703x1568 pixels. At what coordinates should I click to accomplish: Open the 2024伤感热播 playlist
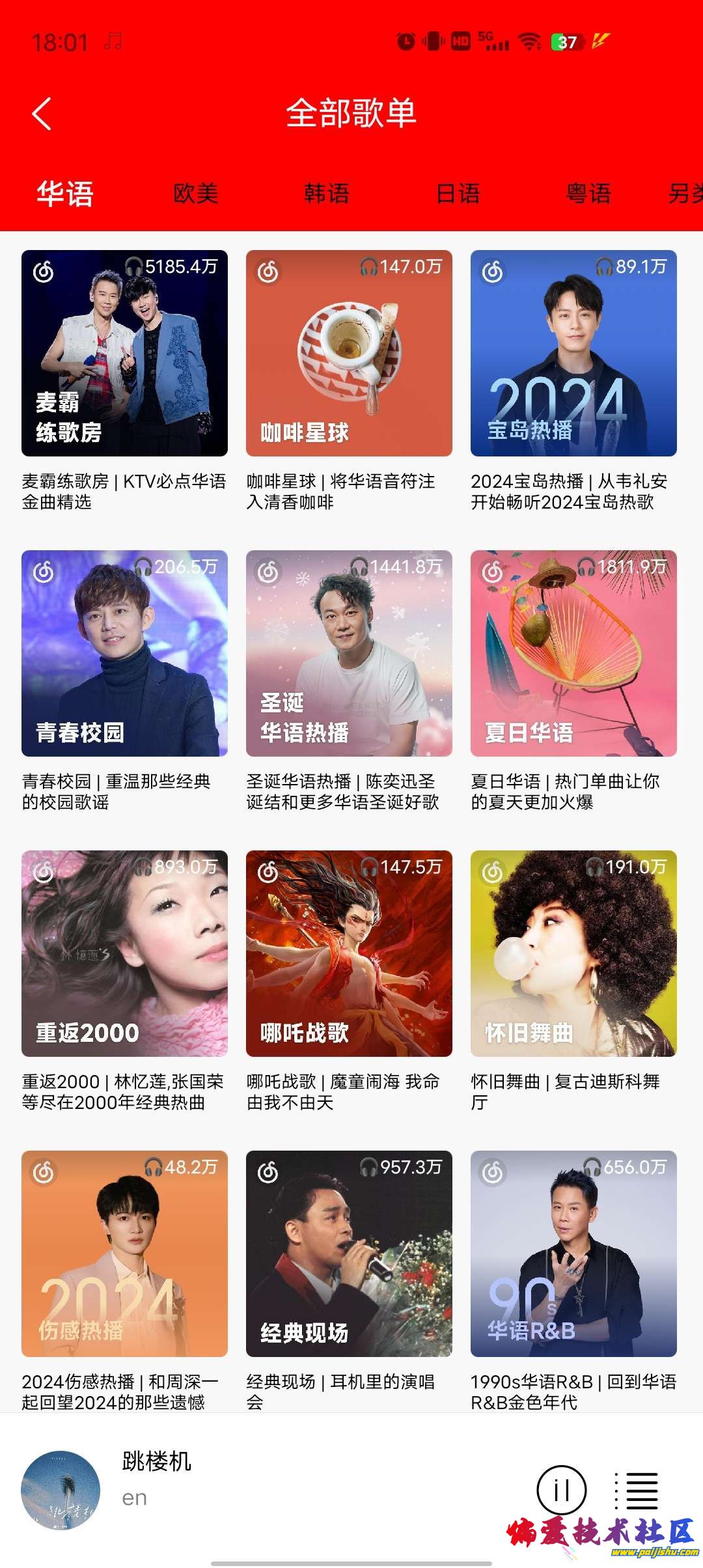[124, 1253]
